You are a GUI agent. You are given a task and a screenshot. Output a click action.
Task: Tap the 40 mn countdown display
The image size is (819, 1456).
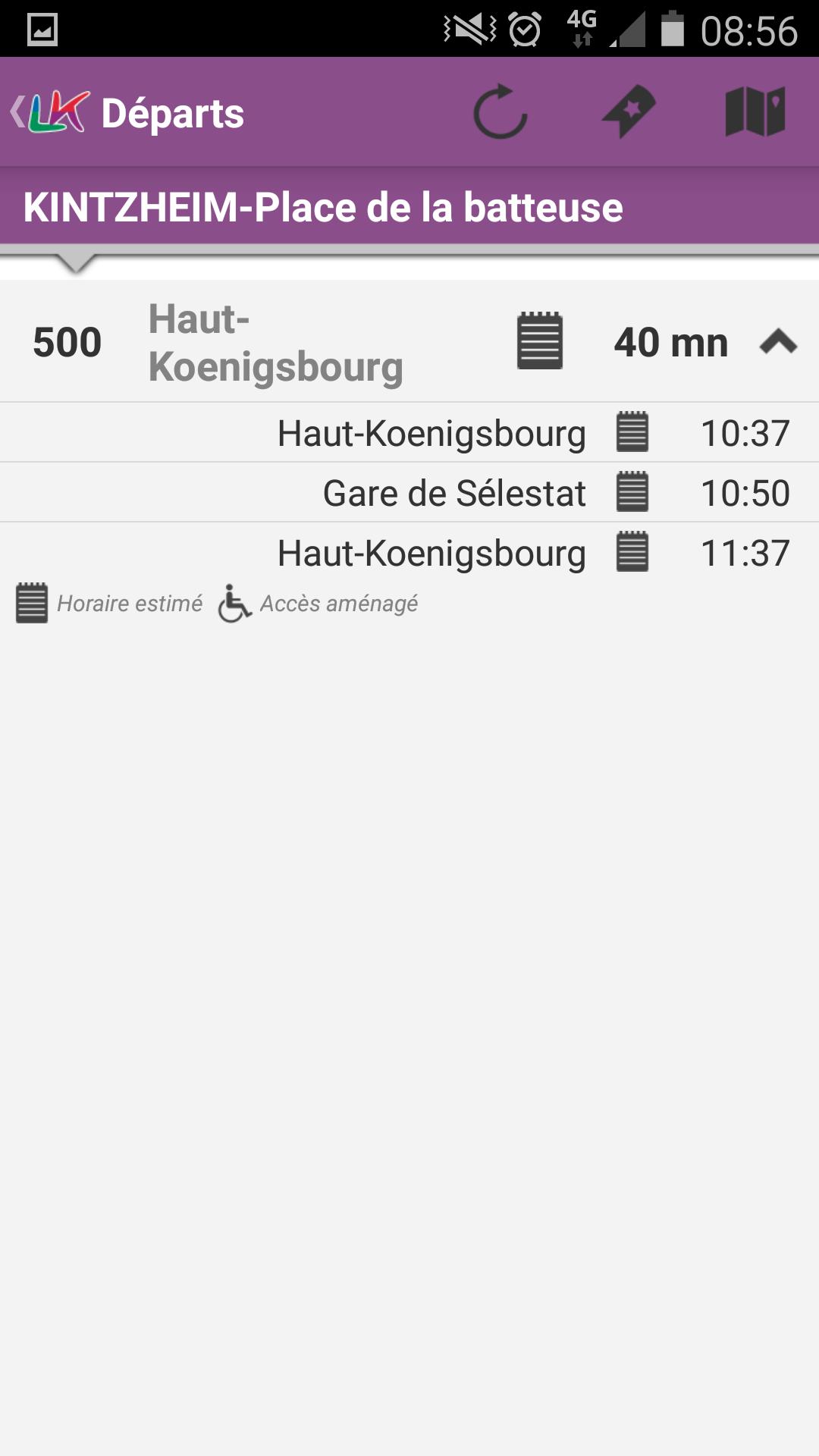pos(670,342)
